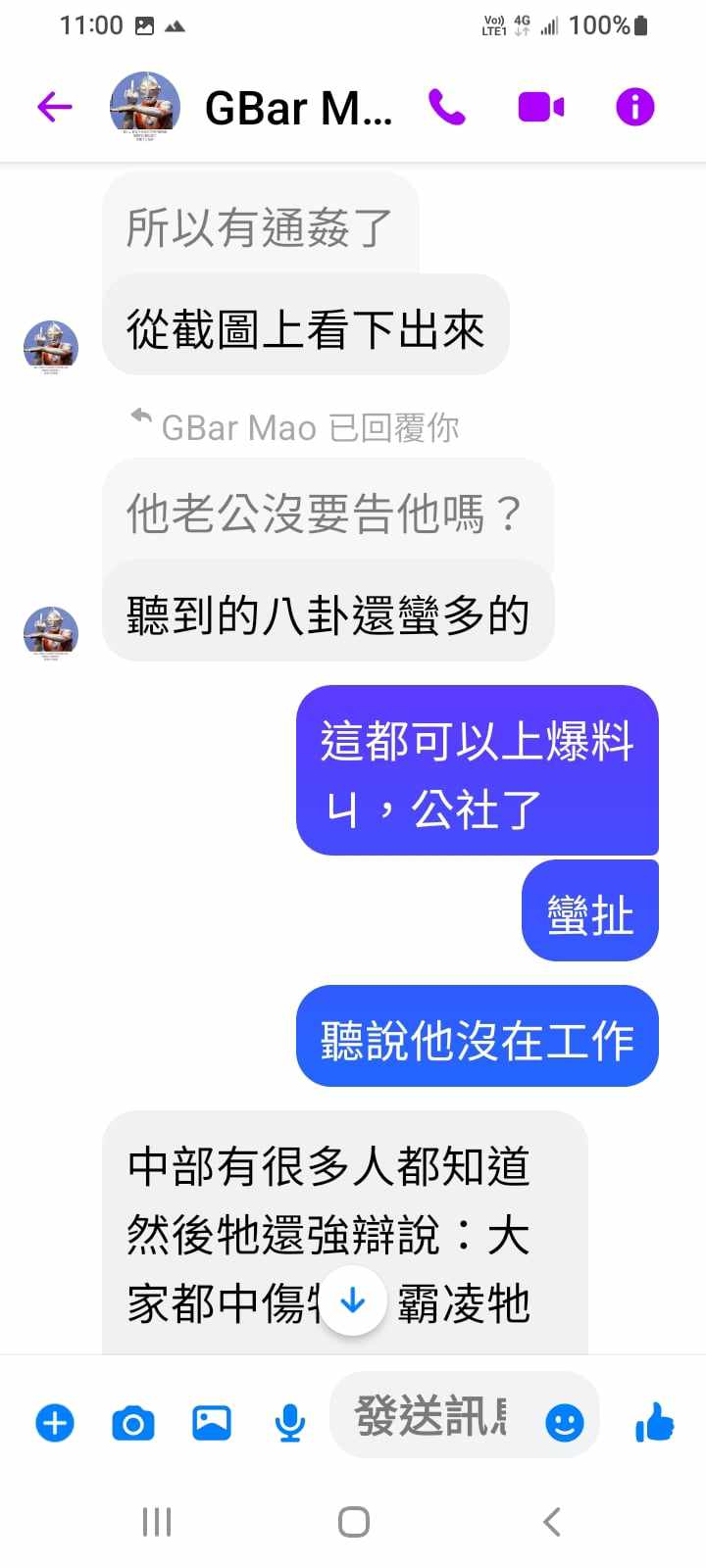Send a thumbs-up like
The width and height of the screenshot is (706, 1568).
[654, 1422]
